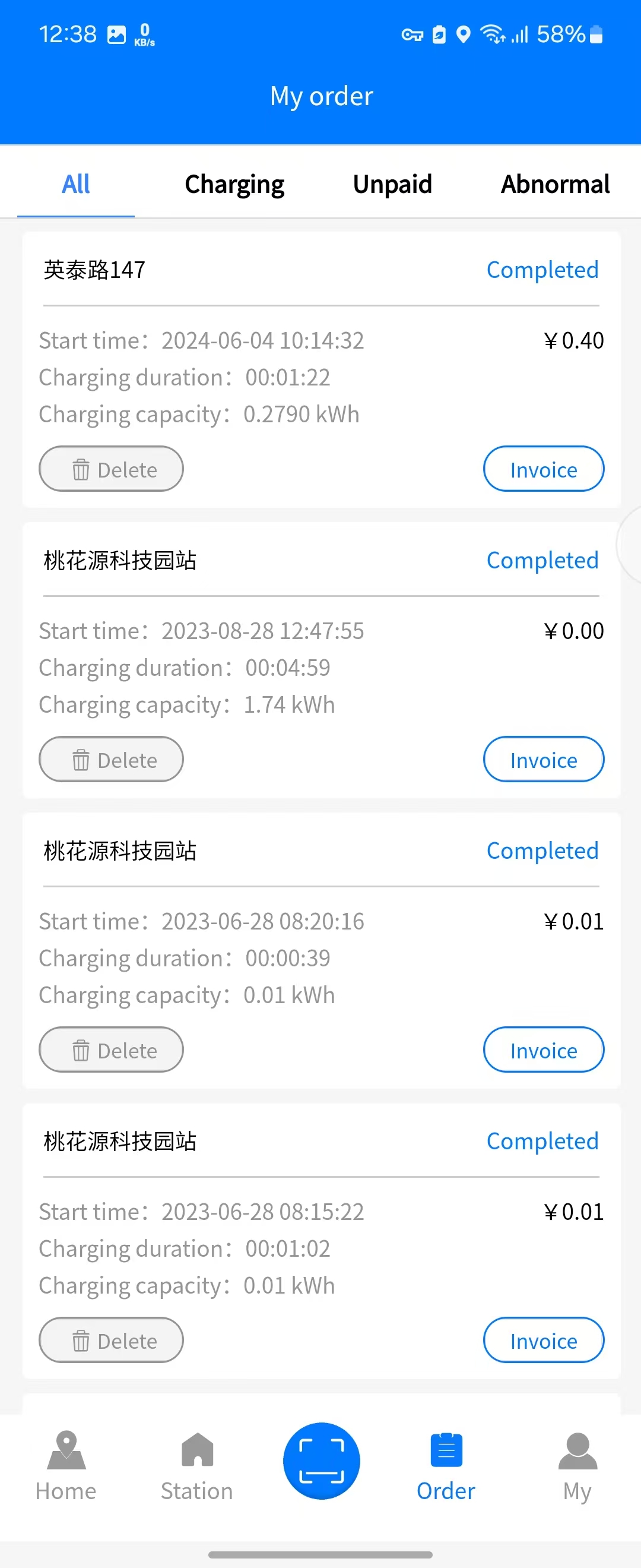Viewport: 641px width, 1568px height.
Task: Go to the Home tab
Action: click(66, 1466)
